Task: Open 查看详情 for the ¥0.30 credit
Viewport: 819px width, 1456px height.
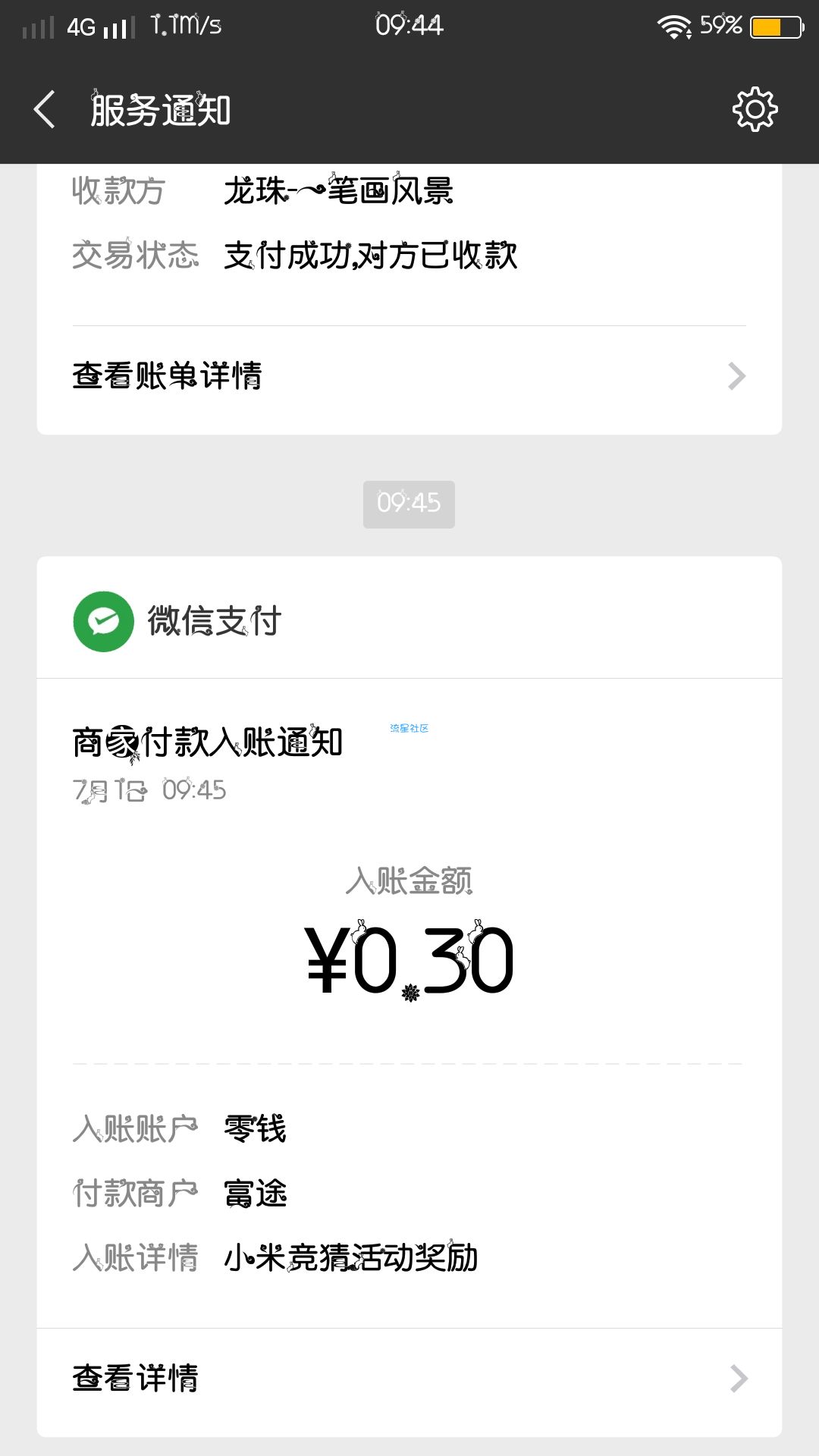Action: point(409,1379)
